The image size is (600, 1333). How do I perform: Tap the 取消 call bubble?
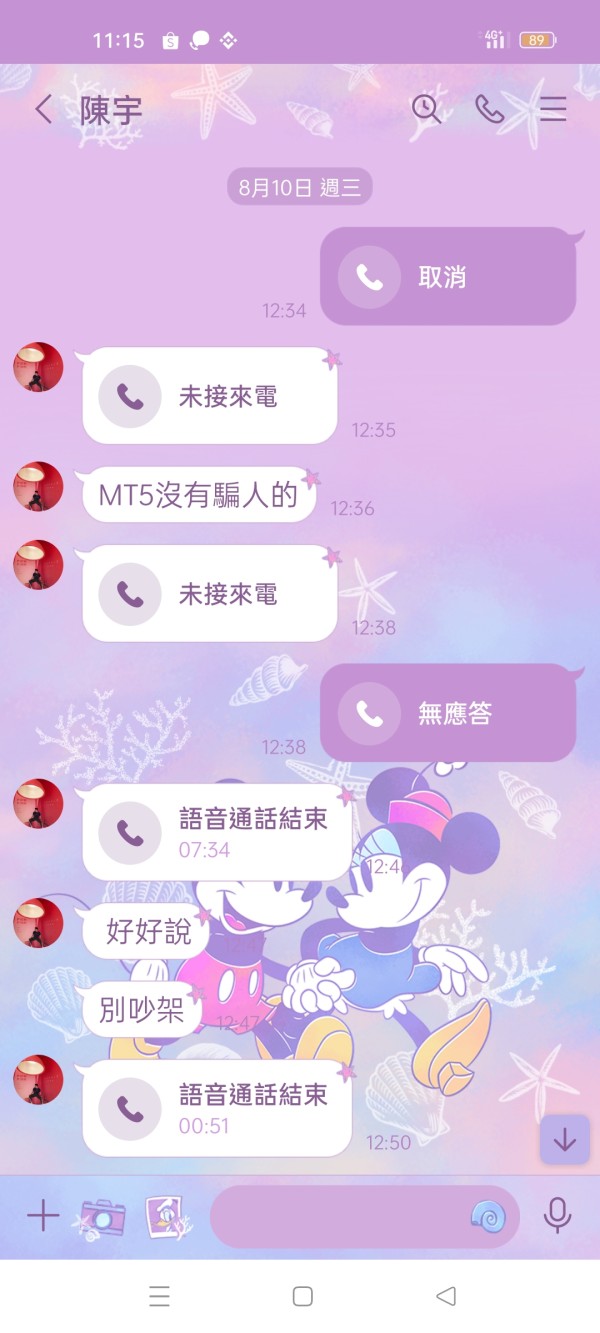point(448,277)
